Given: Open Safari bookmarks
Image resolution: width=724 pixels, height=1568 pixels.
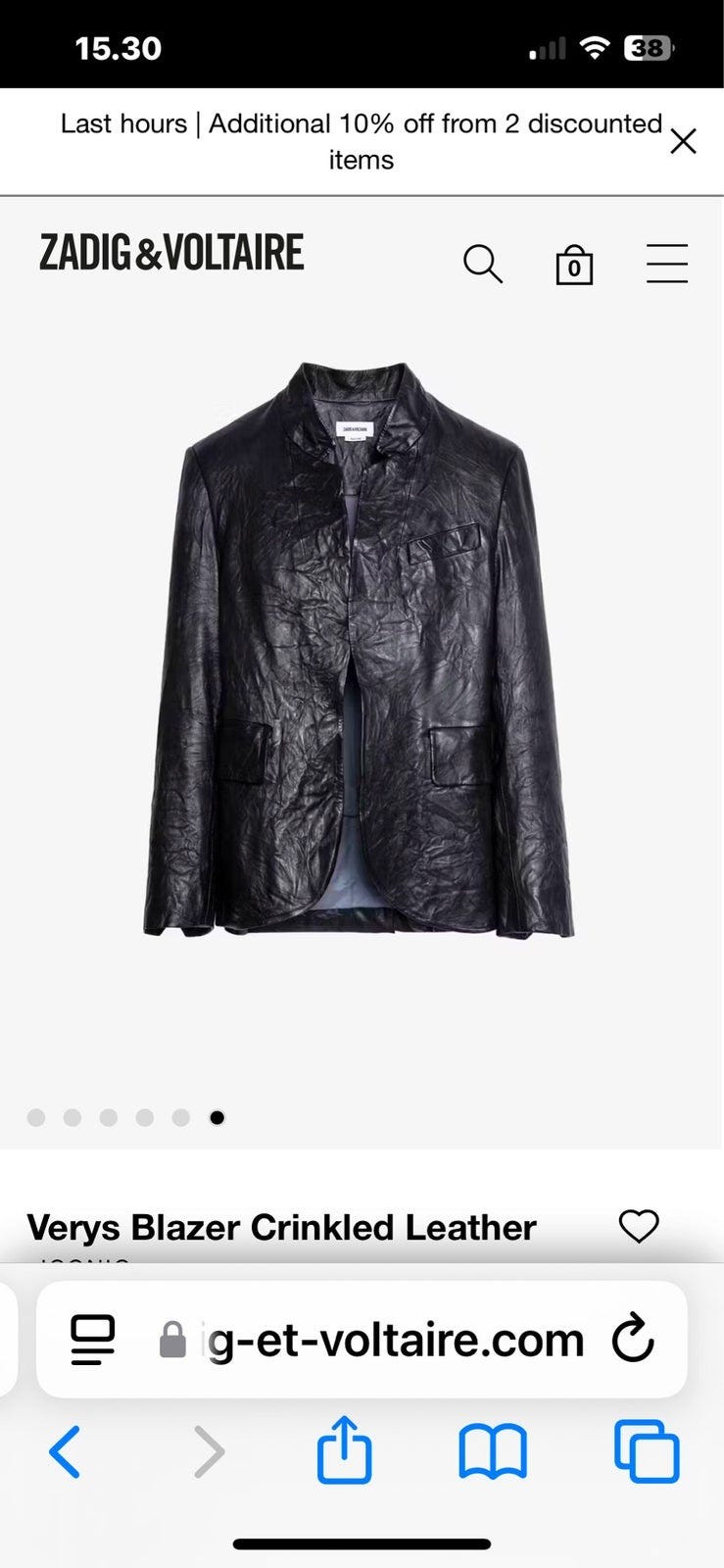Looking at the screenshot, I should tap(493, 1451).
